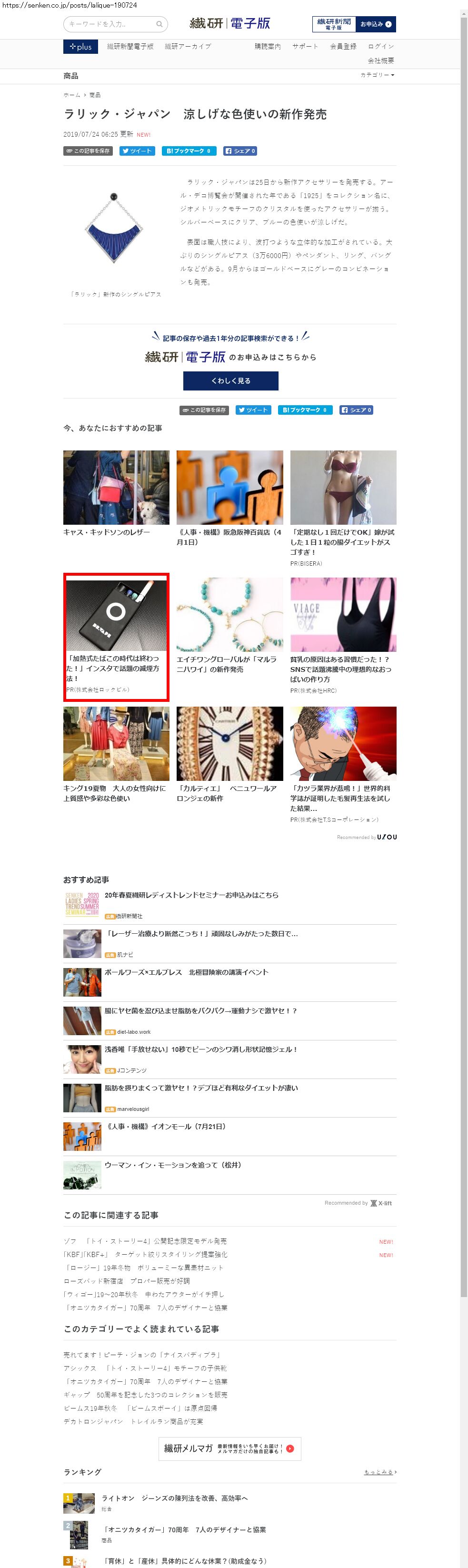Tap the keyword search field
This screenshot has width=468, height=1568.
[x=110, y=24]
